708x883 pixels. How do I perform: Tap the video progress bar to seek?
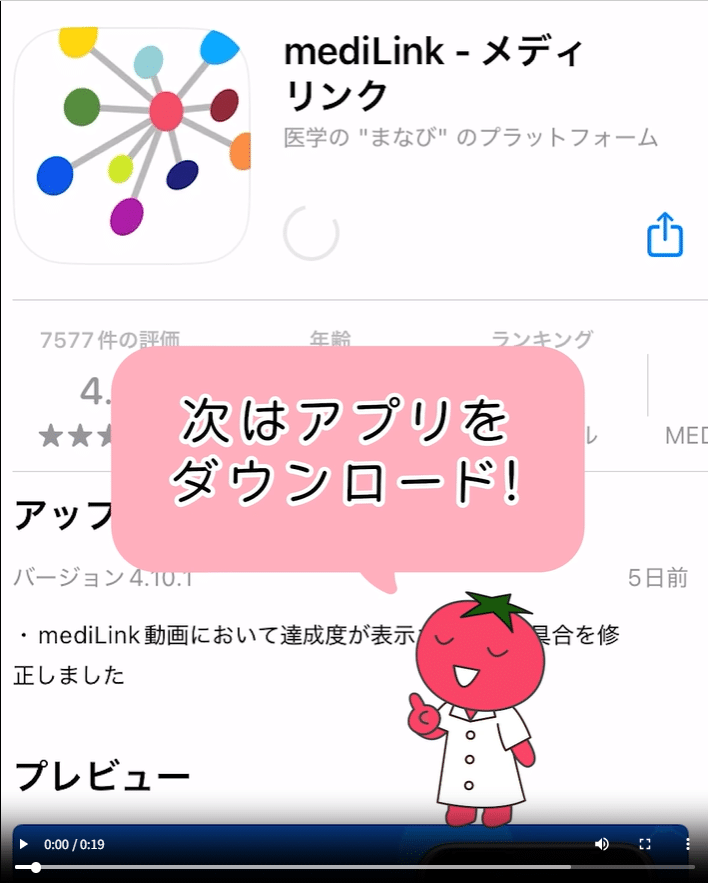pyautogui.click(x=350, y=867)
